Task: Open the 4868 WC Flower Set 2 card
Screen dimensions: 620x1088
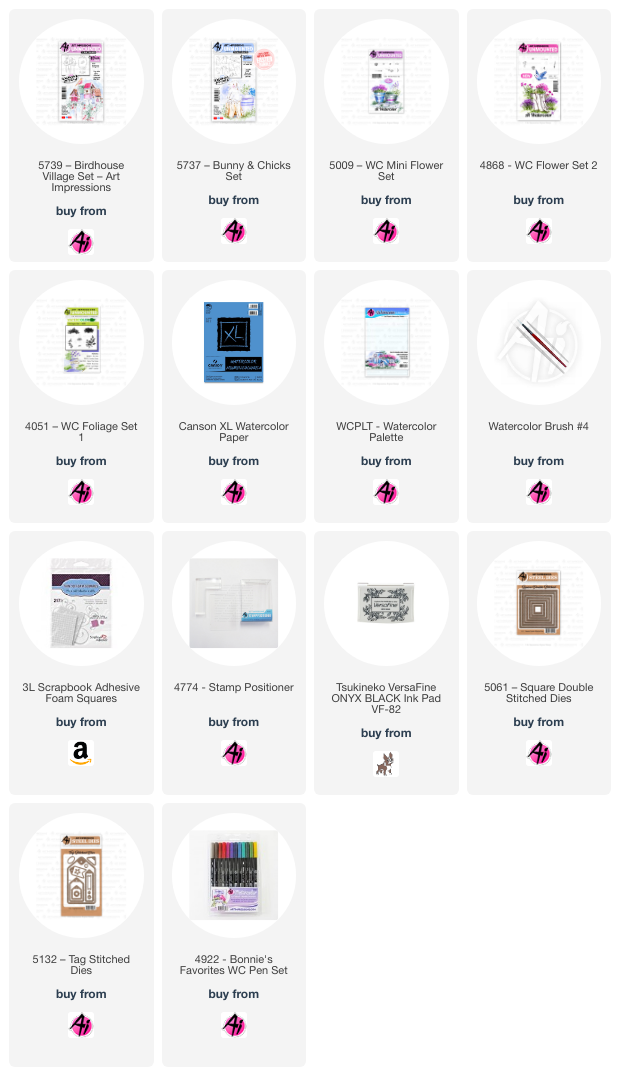Action: (x=539, y=135)
